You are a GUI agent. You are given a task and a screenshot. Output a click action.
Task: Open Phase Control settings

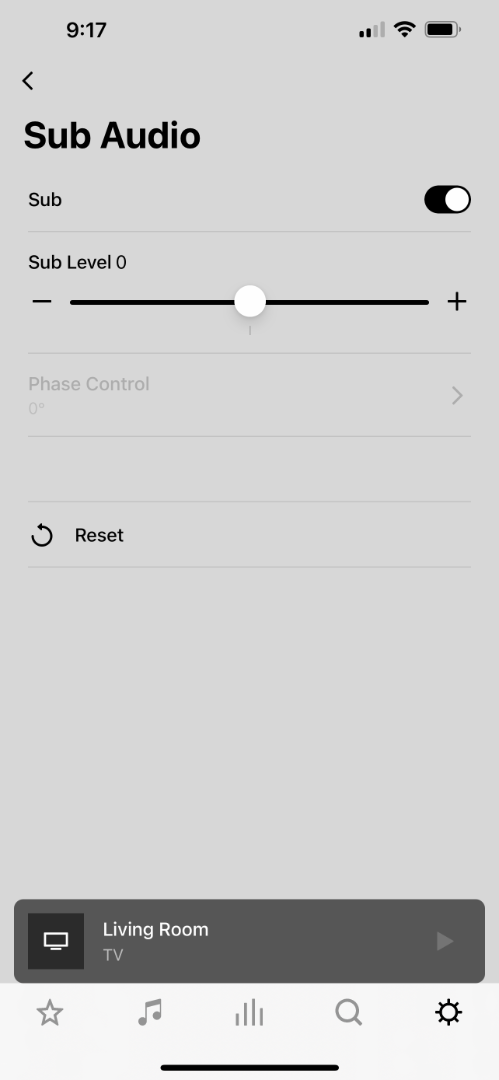click(250, 395)
